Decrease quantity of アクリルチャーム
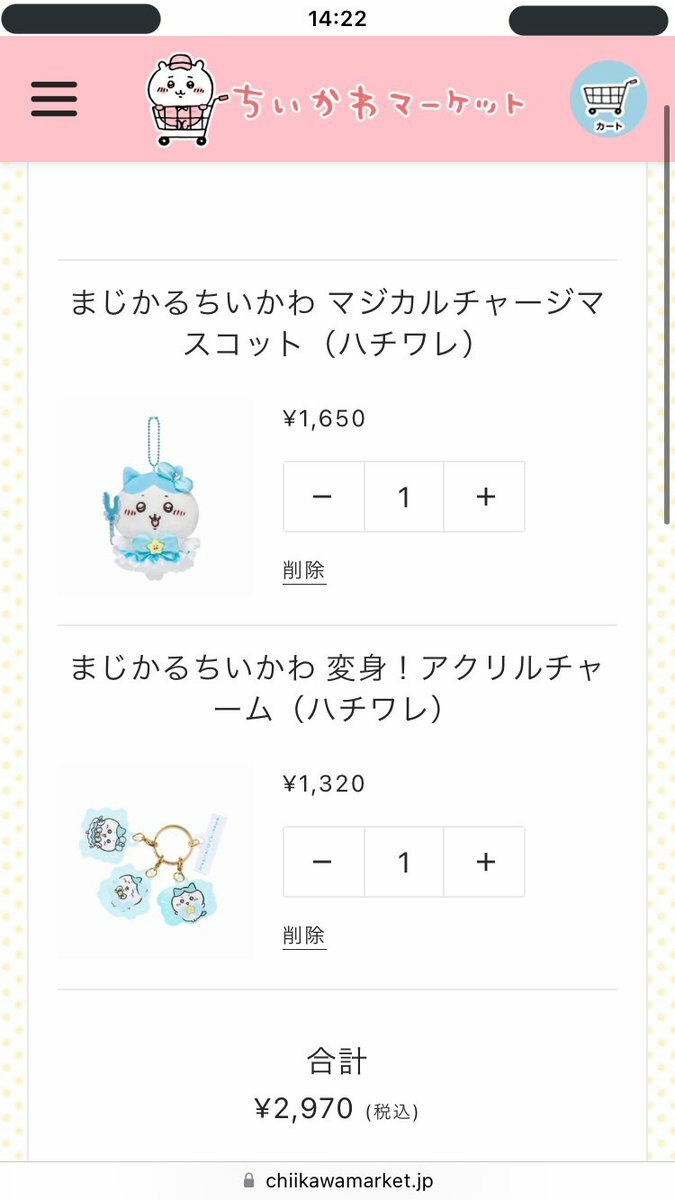 pyautogui.click(x=323, y=862)
